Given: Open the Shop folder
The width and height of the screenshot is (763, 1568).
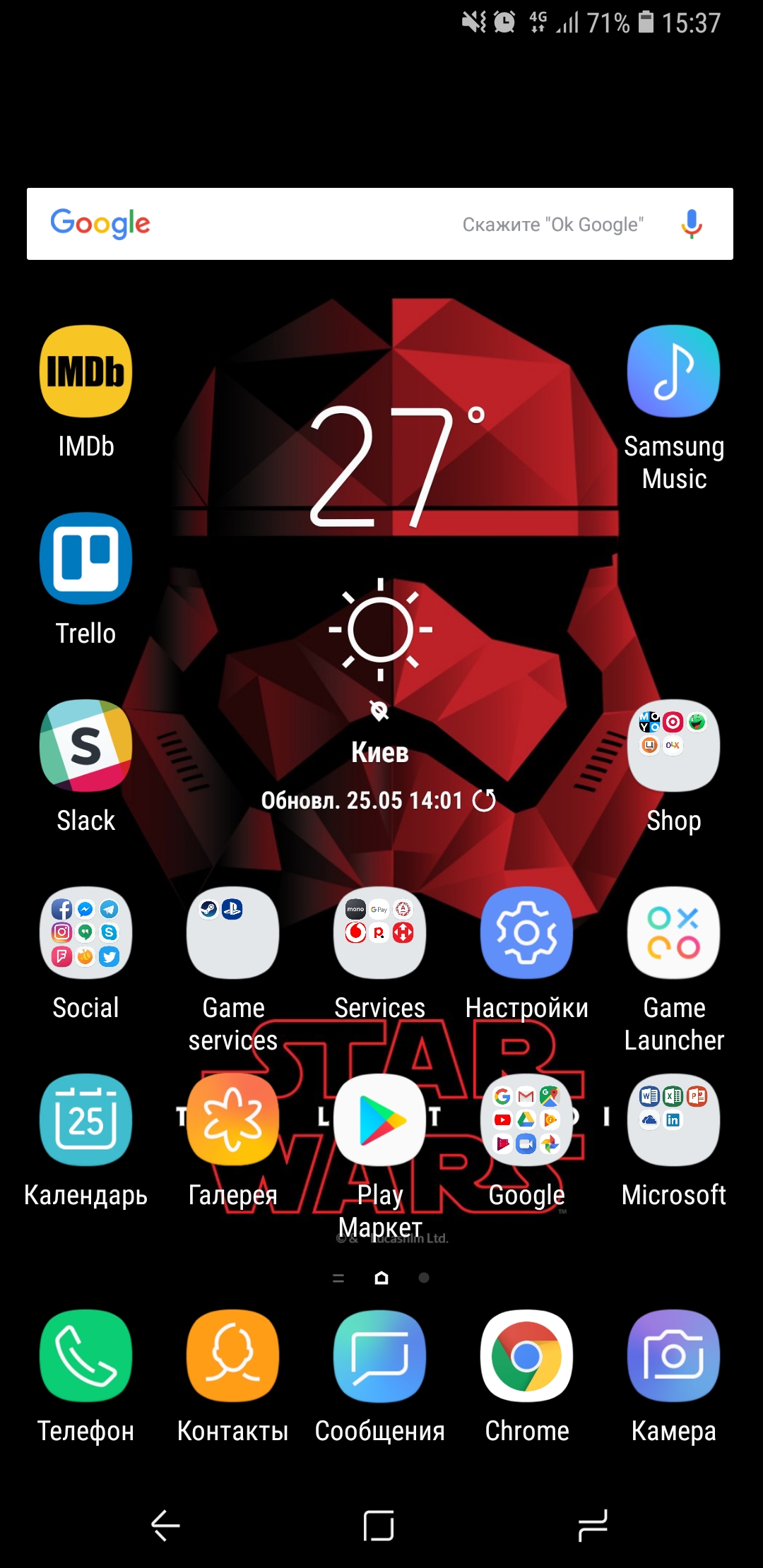Looking at the screenshot, I should point(673,746).
